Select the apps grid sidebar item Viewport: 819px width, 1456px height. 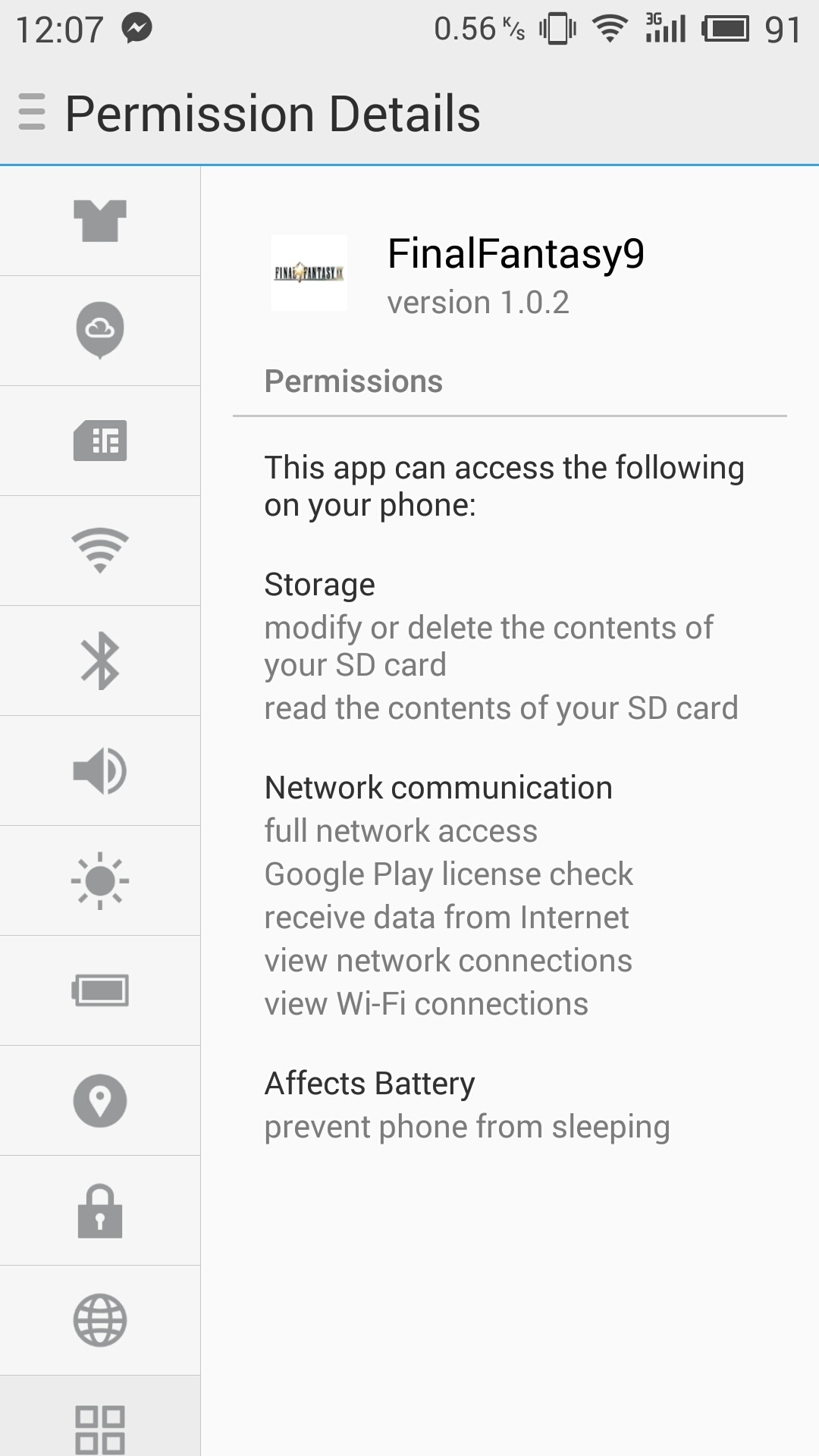pos(100,1417)
